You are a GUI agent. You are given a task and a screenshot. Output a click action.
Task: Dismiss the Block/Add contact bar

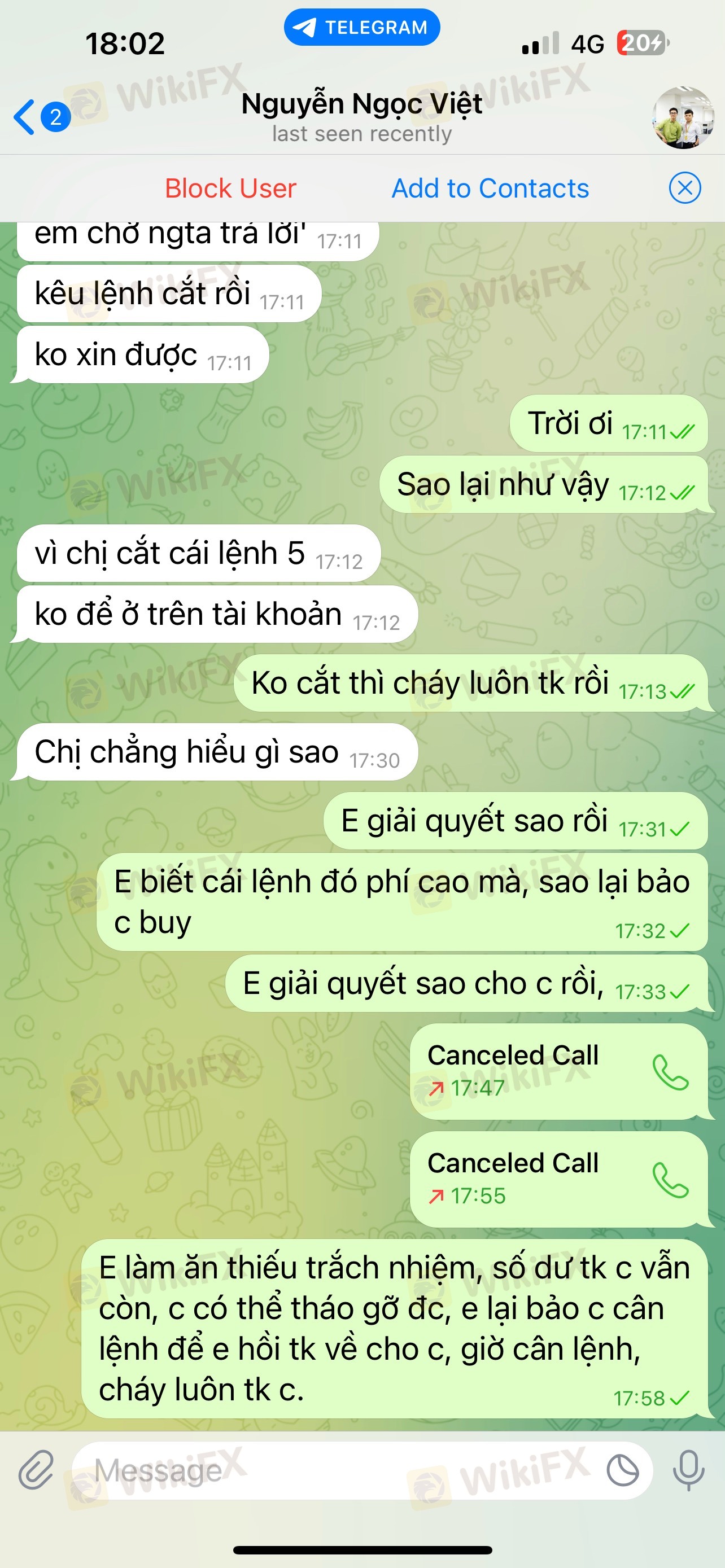[x=684, y=188]
